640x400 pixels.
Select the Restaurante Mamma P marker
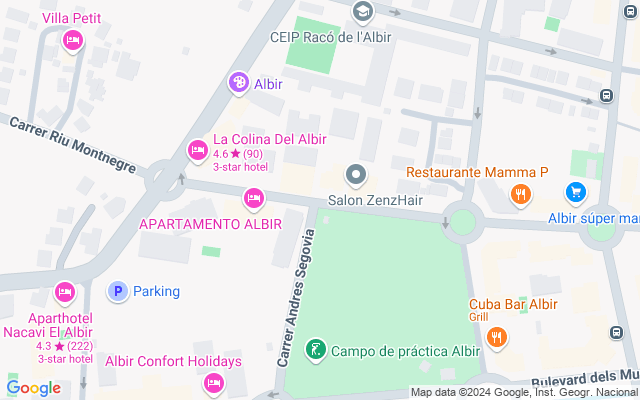pos(519,195)
